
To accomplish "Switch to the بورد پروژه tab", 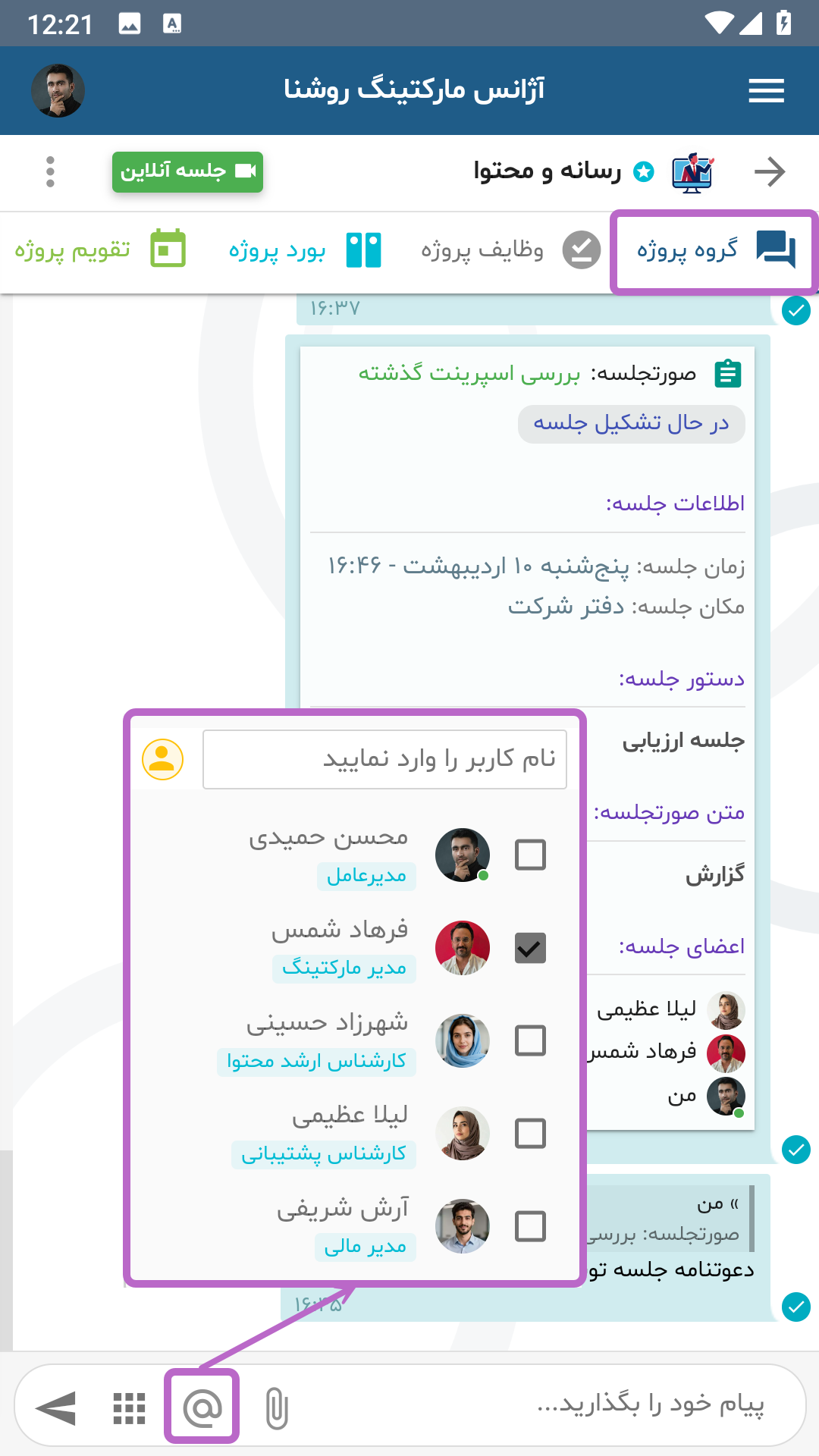I will [x=305, y=250].
